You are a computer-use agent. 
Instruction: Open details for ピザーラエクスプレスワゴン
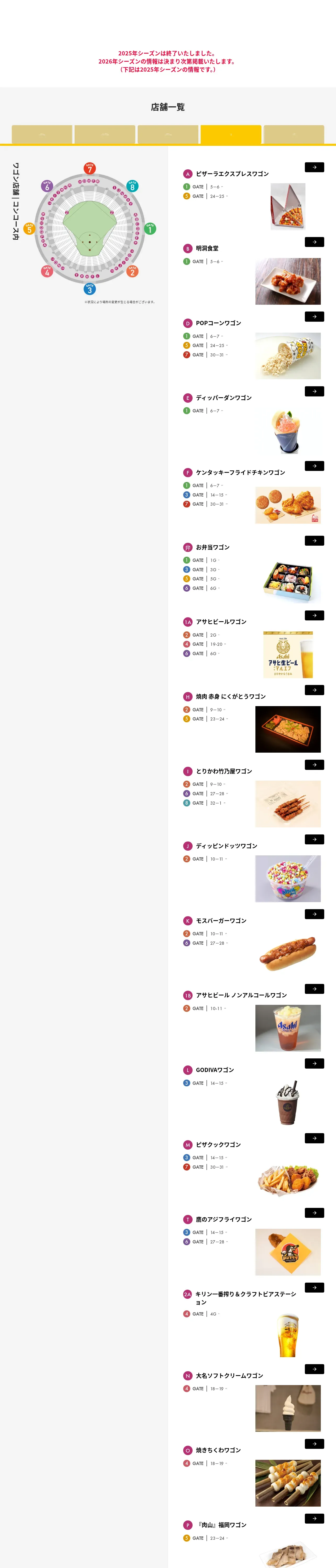[314, 168]
